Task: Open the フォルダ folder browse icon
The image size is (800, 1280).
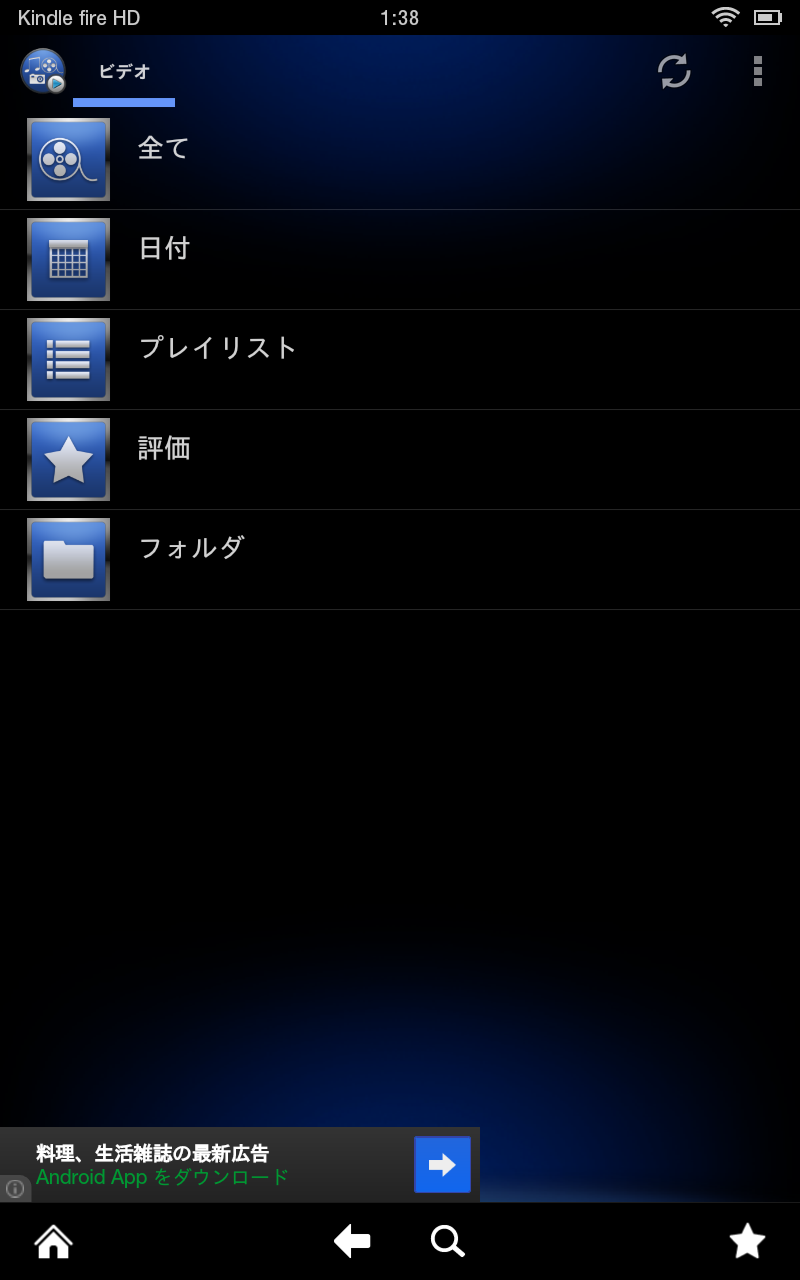Action: click(68, 560)
